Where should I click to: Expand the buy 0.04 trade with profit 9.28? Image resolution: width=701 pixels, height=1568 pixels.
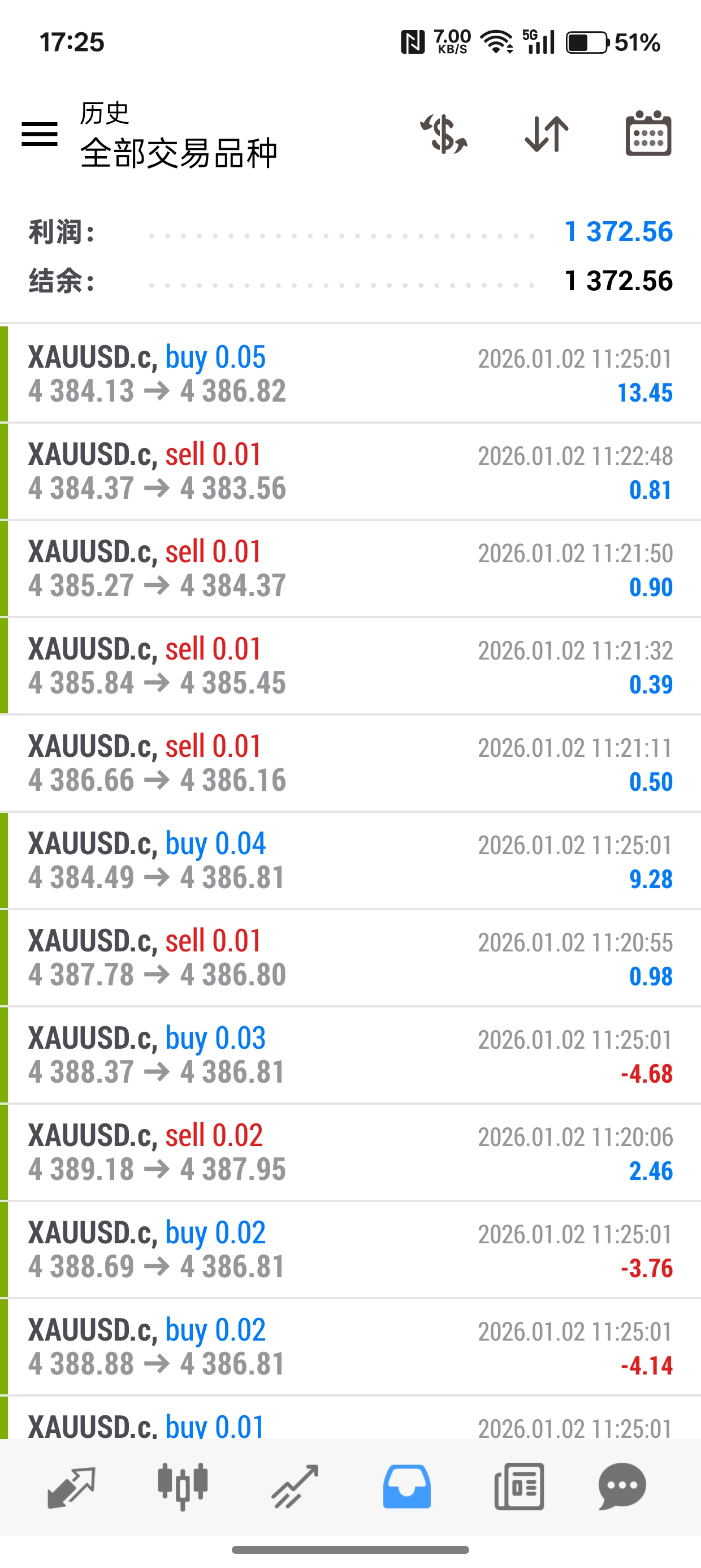(350, 861)
